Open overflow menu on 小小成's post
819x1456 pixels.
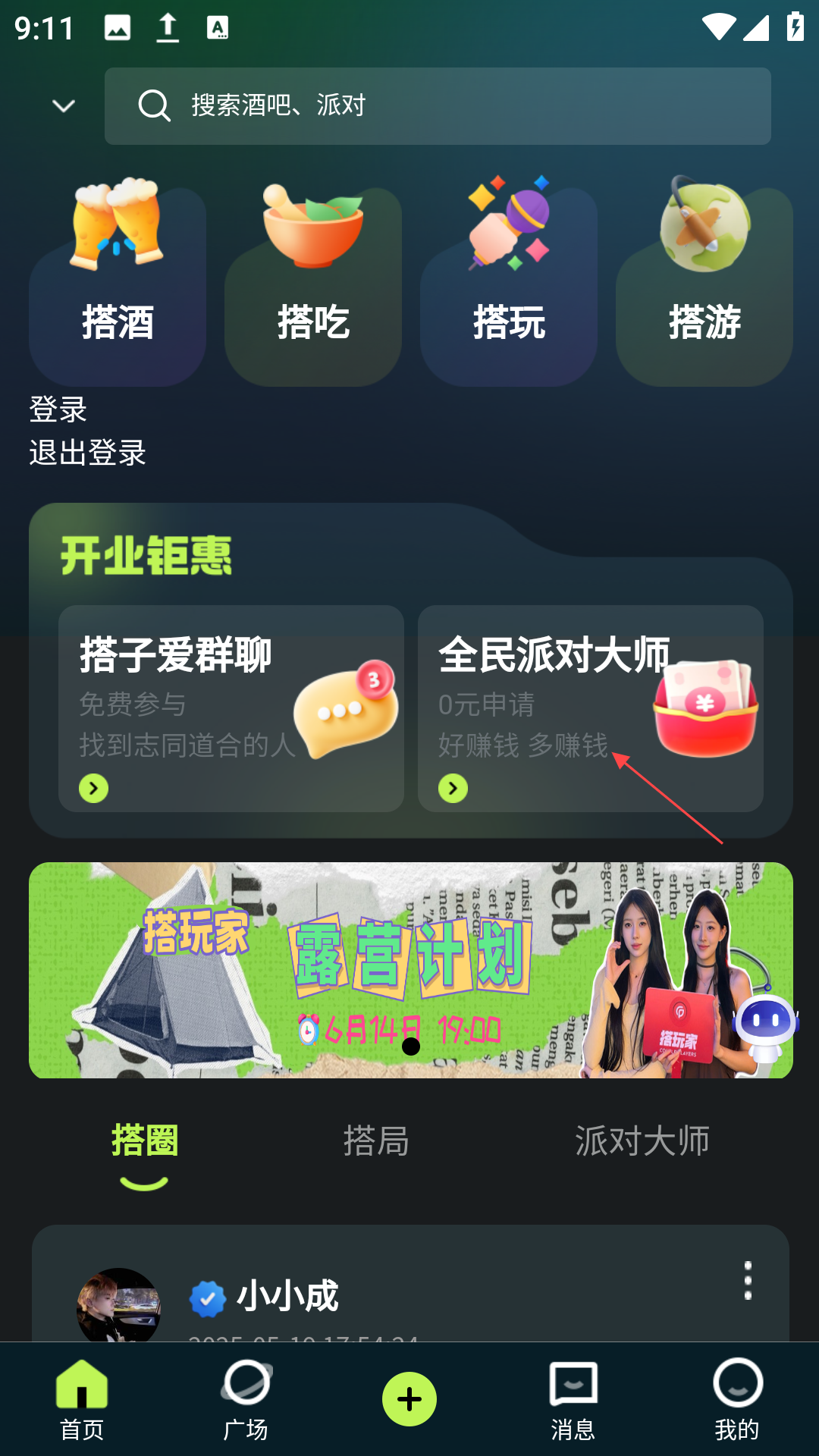(x=748, y=1281)
